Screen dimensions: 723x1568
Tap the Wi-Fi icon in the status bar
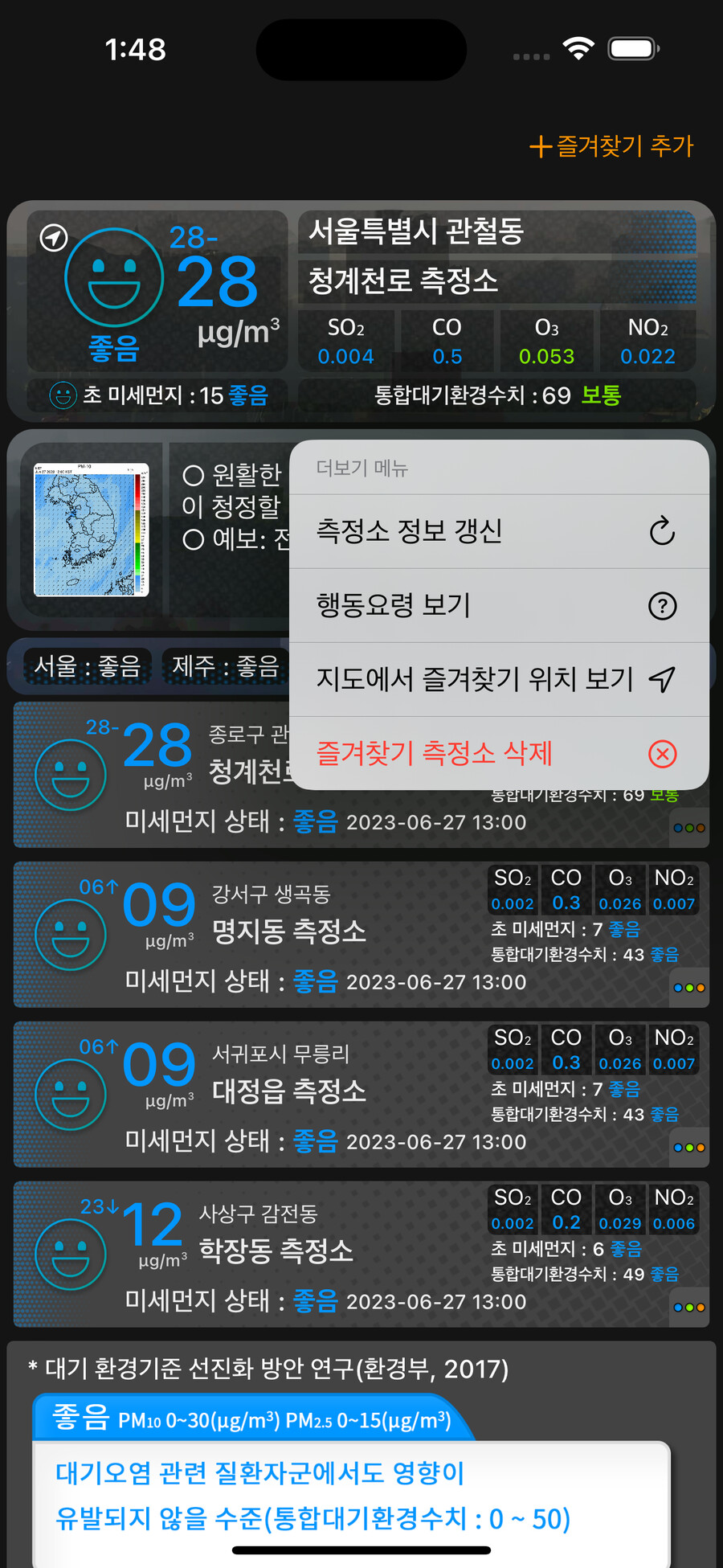tap(578, 48)
